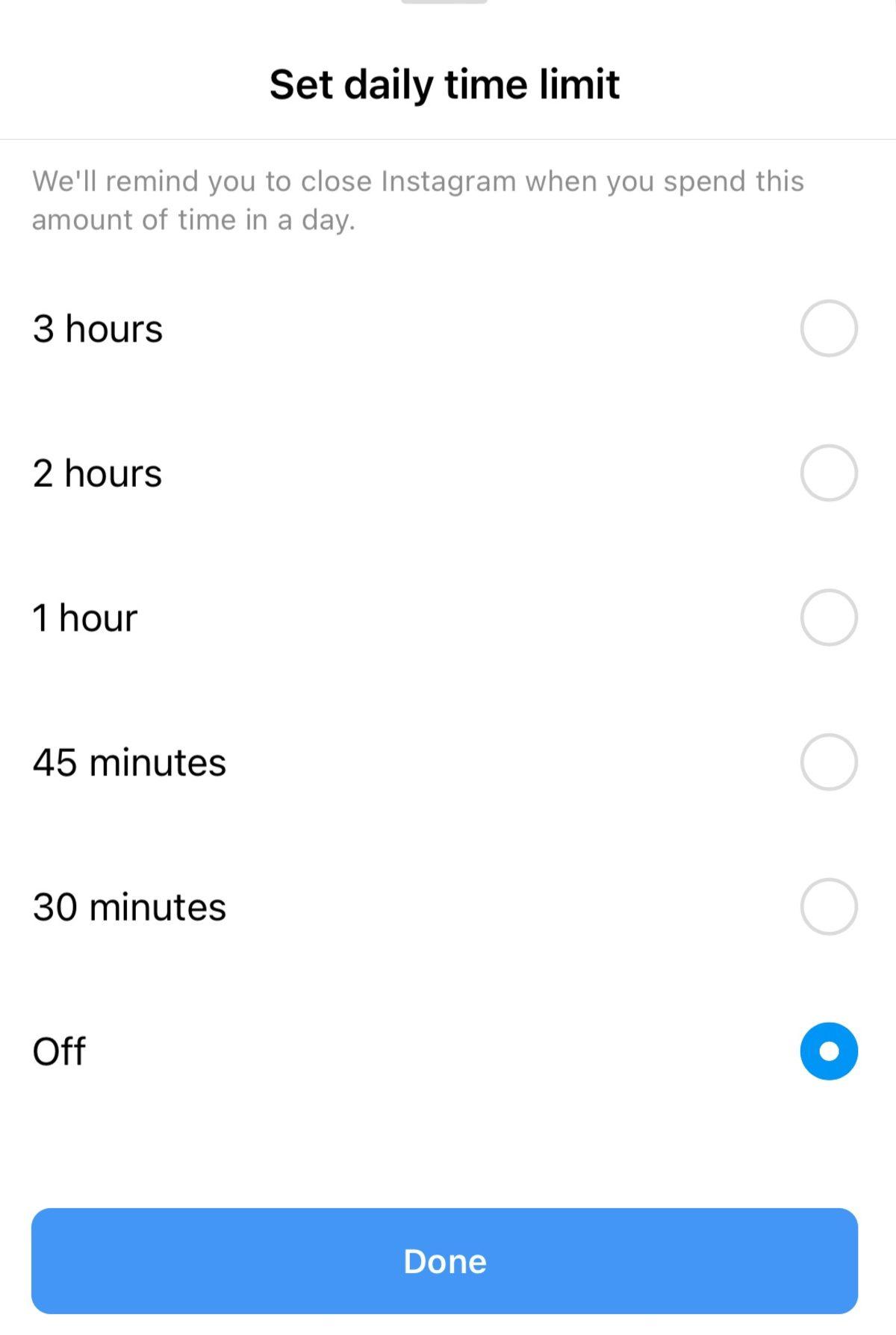Click the 1 hour row label text

[84, 617]
